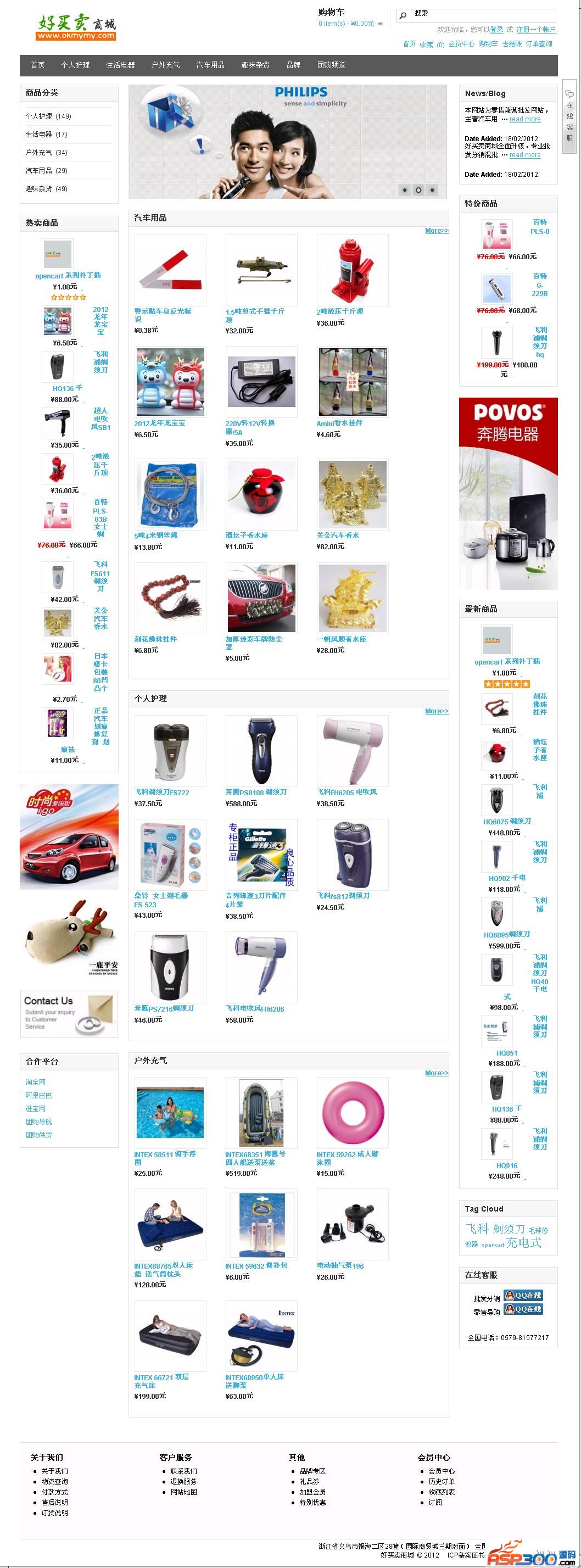Open product 220V转12V转换器/5A

coord(250,427)
